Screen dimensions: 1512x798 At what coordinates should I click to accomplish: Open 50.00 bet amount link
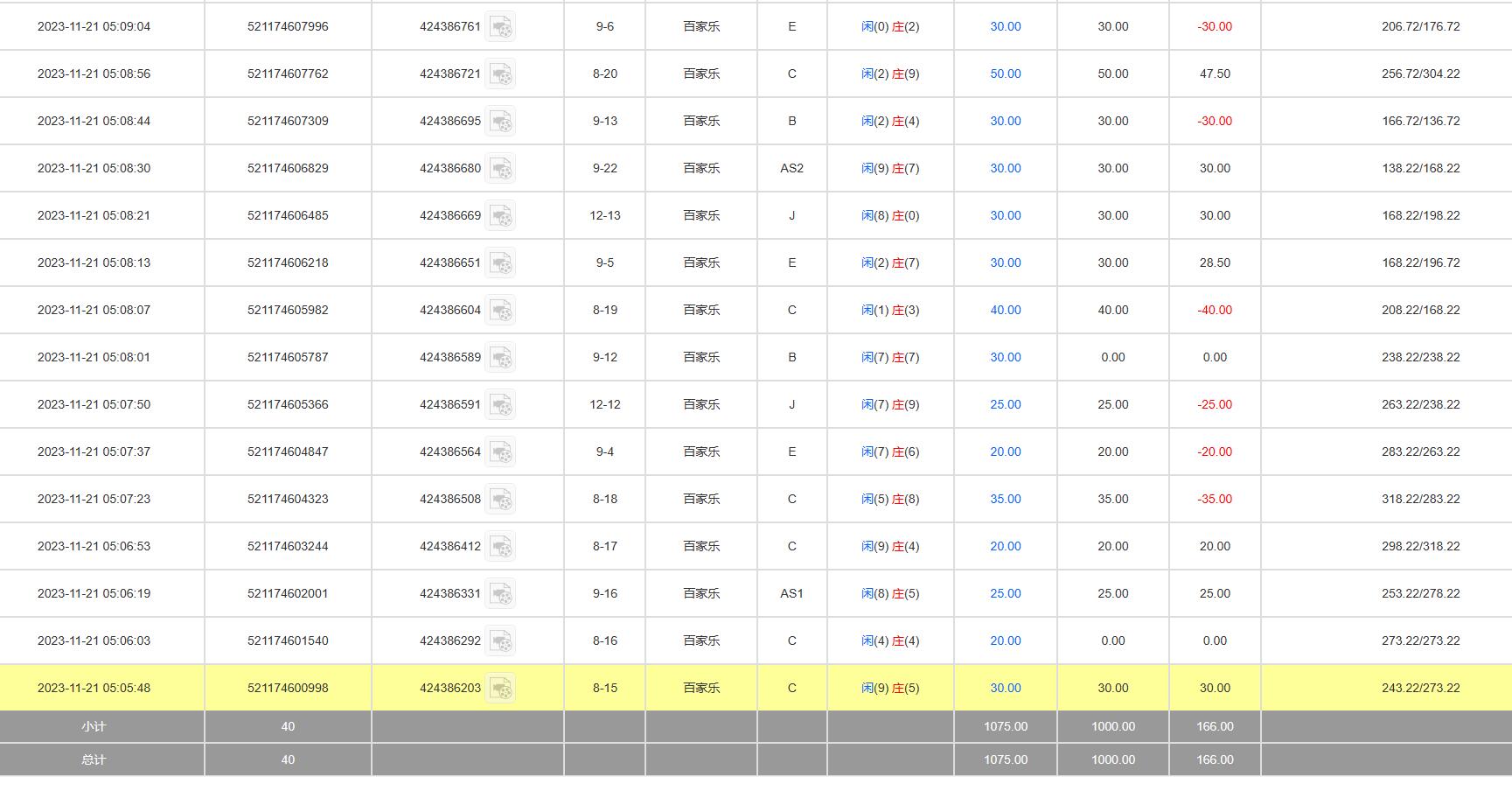point(1005,73)
